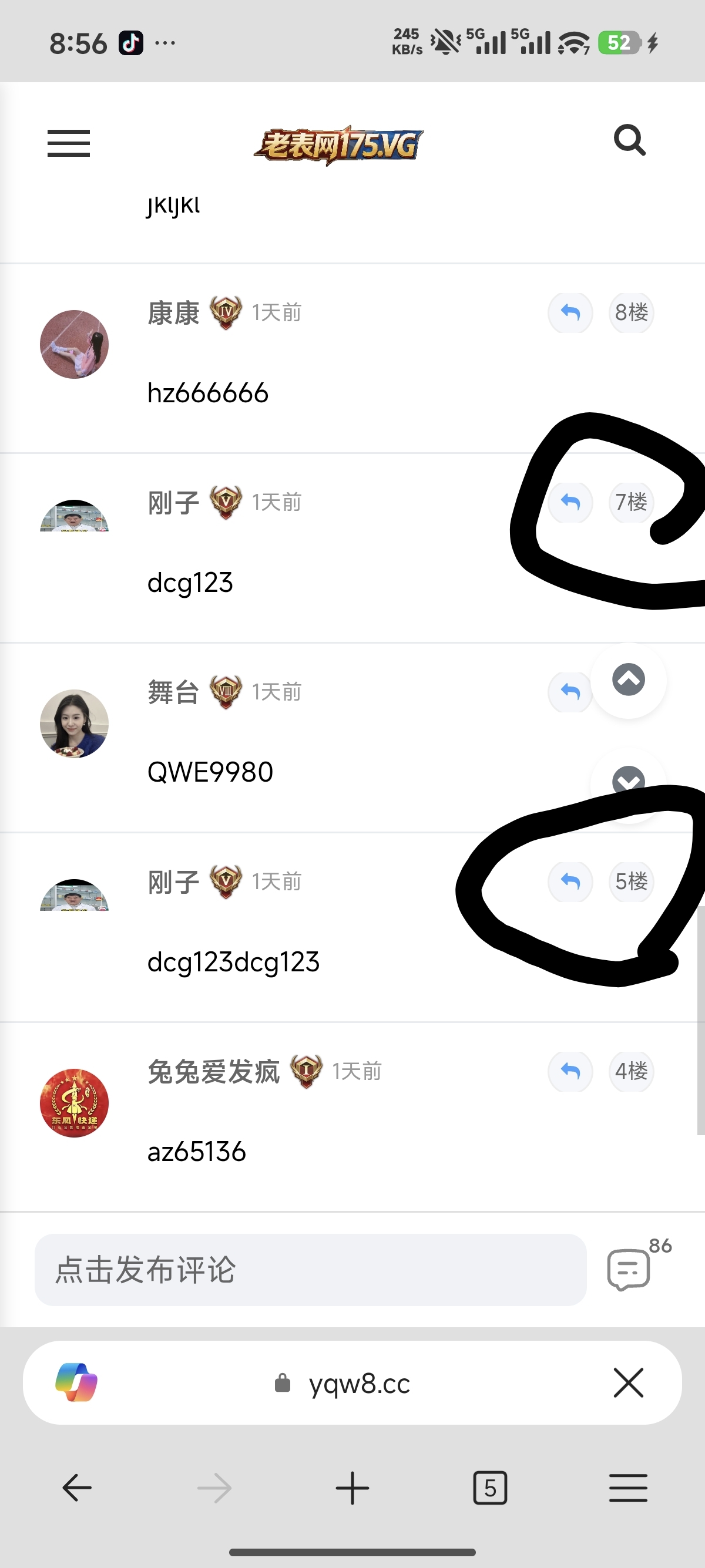This screenshot has width=705, height=1568.
Task: Tap the 点击发布评论 comment input field
Action: [x=310, y=1270]
